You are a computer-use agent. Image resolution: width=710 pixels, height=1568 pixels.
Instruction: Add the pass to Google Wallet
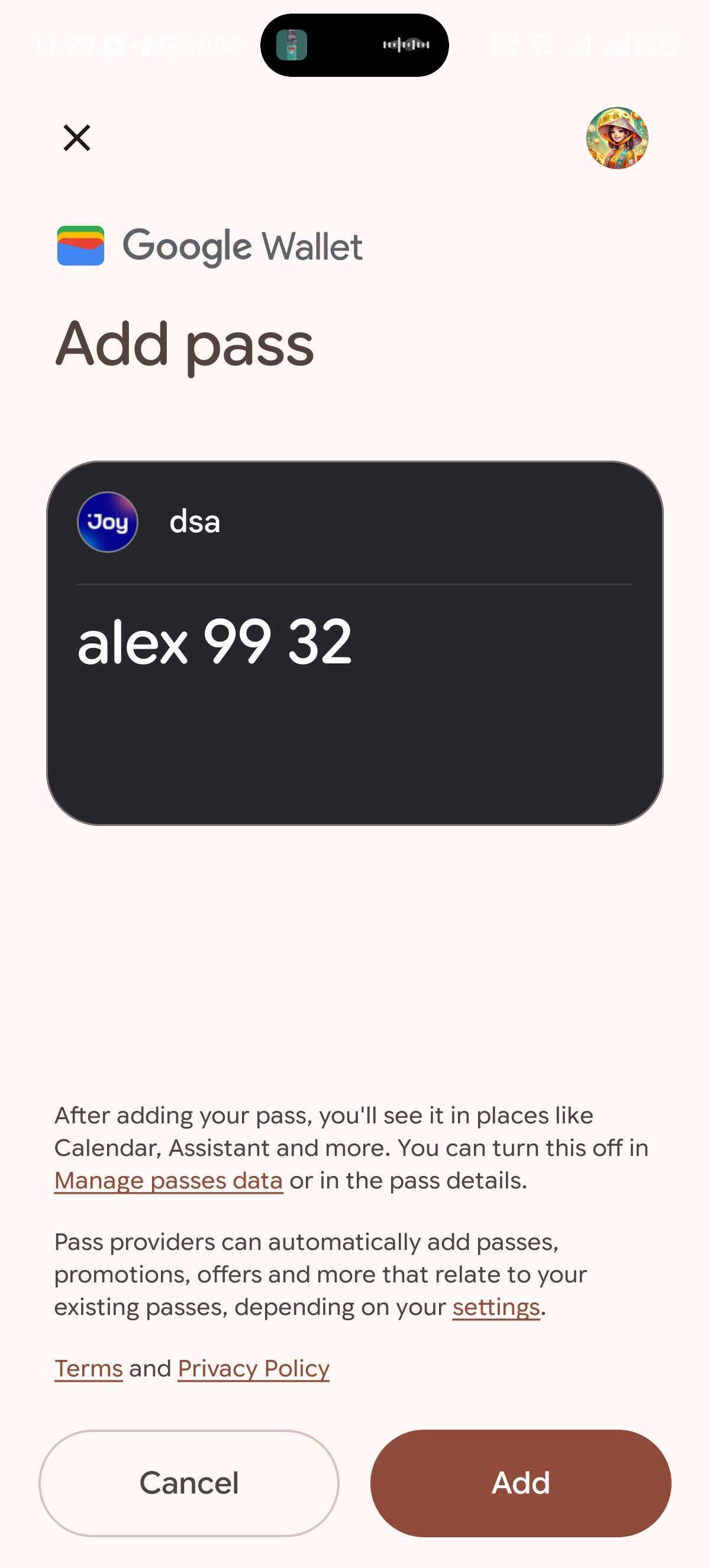[x=520, y=1483]
